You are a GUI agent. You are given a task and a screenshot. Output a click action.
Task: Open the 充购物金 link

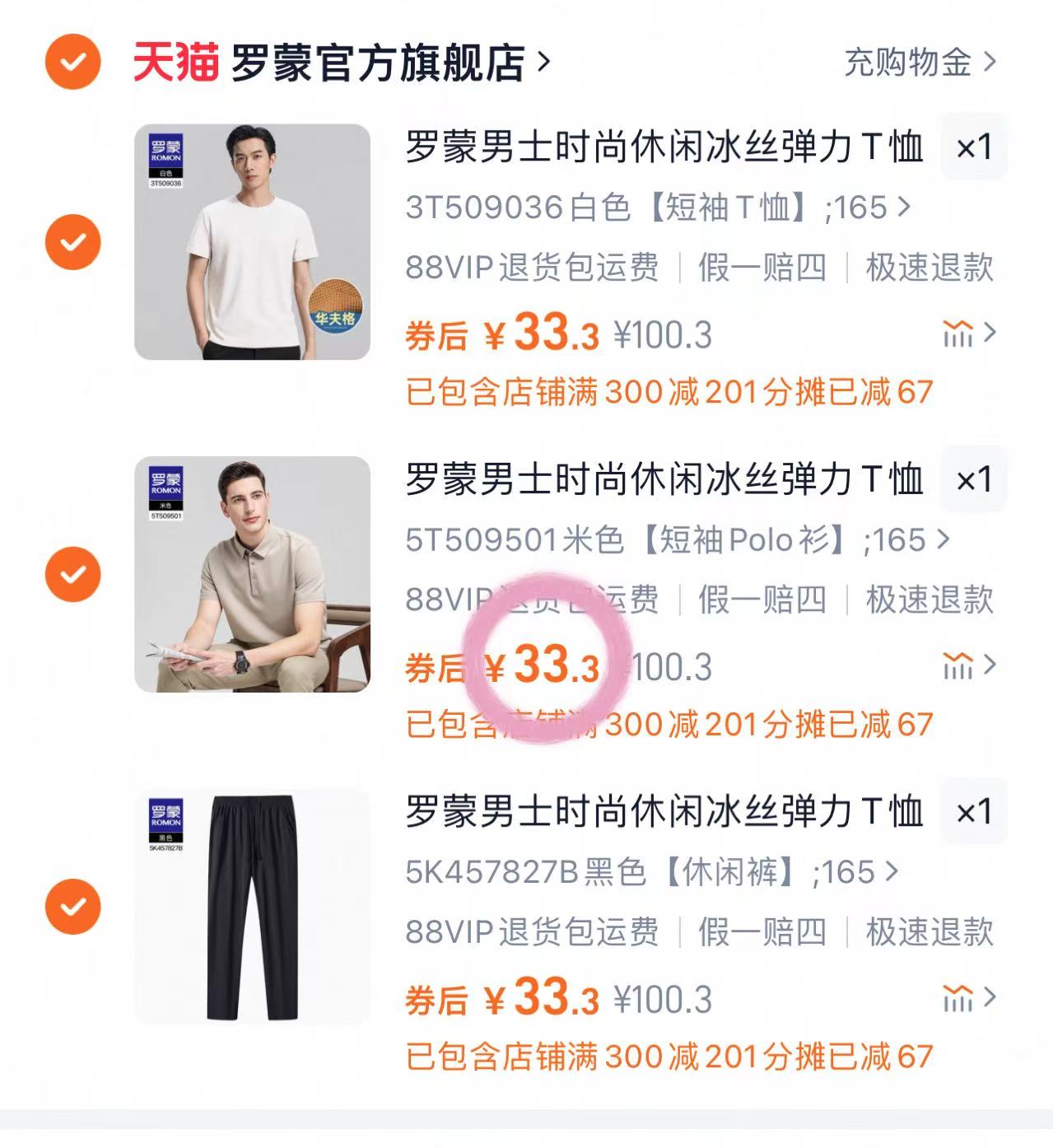coord(919,63)
